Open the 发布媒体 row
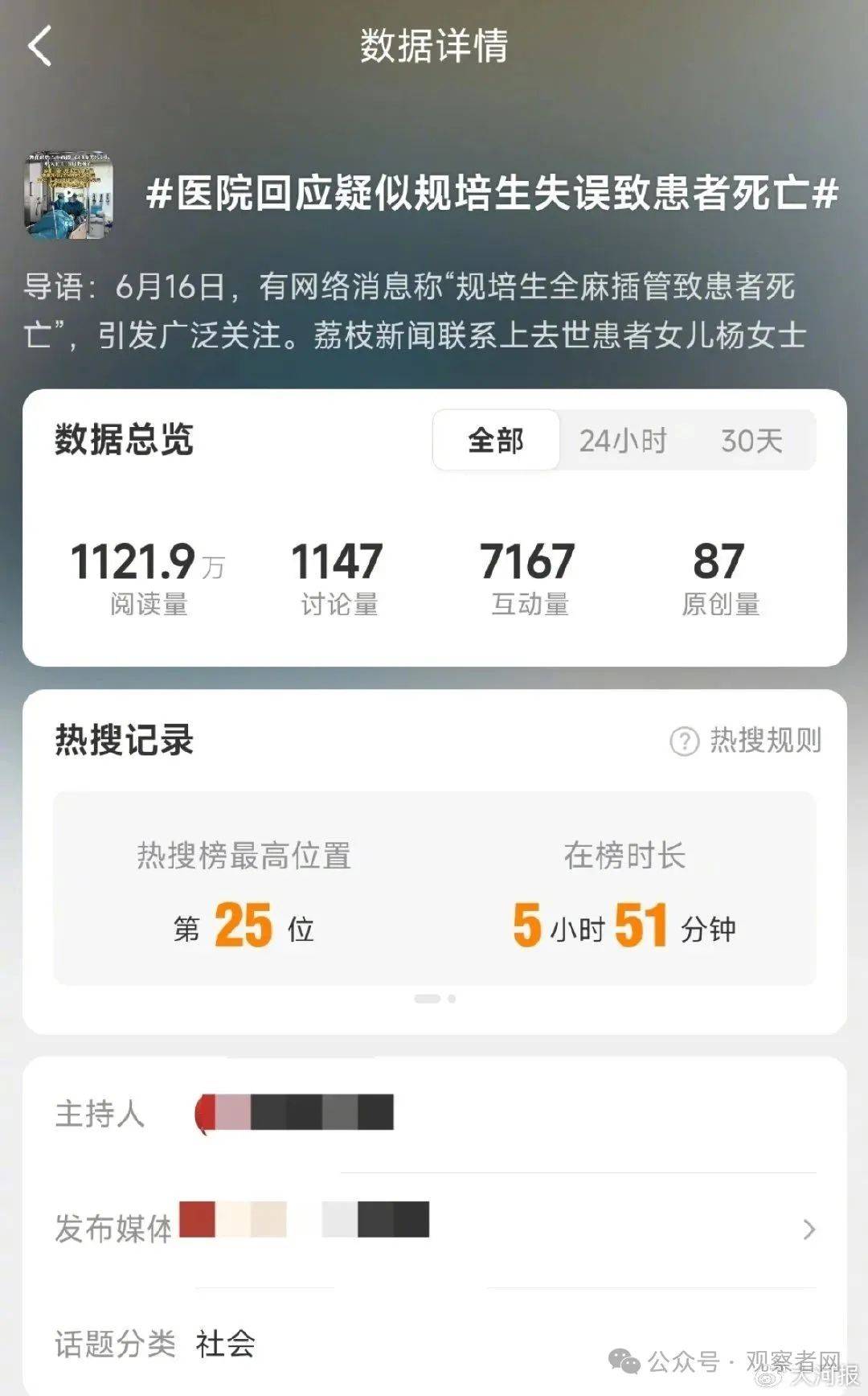This screenshot has height=1396, width=868. pyautogui.click(x=435, y=1229)
